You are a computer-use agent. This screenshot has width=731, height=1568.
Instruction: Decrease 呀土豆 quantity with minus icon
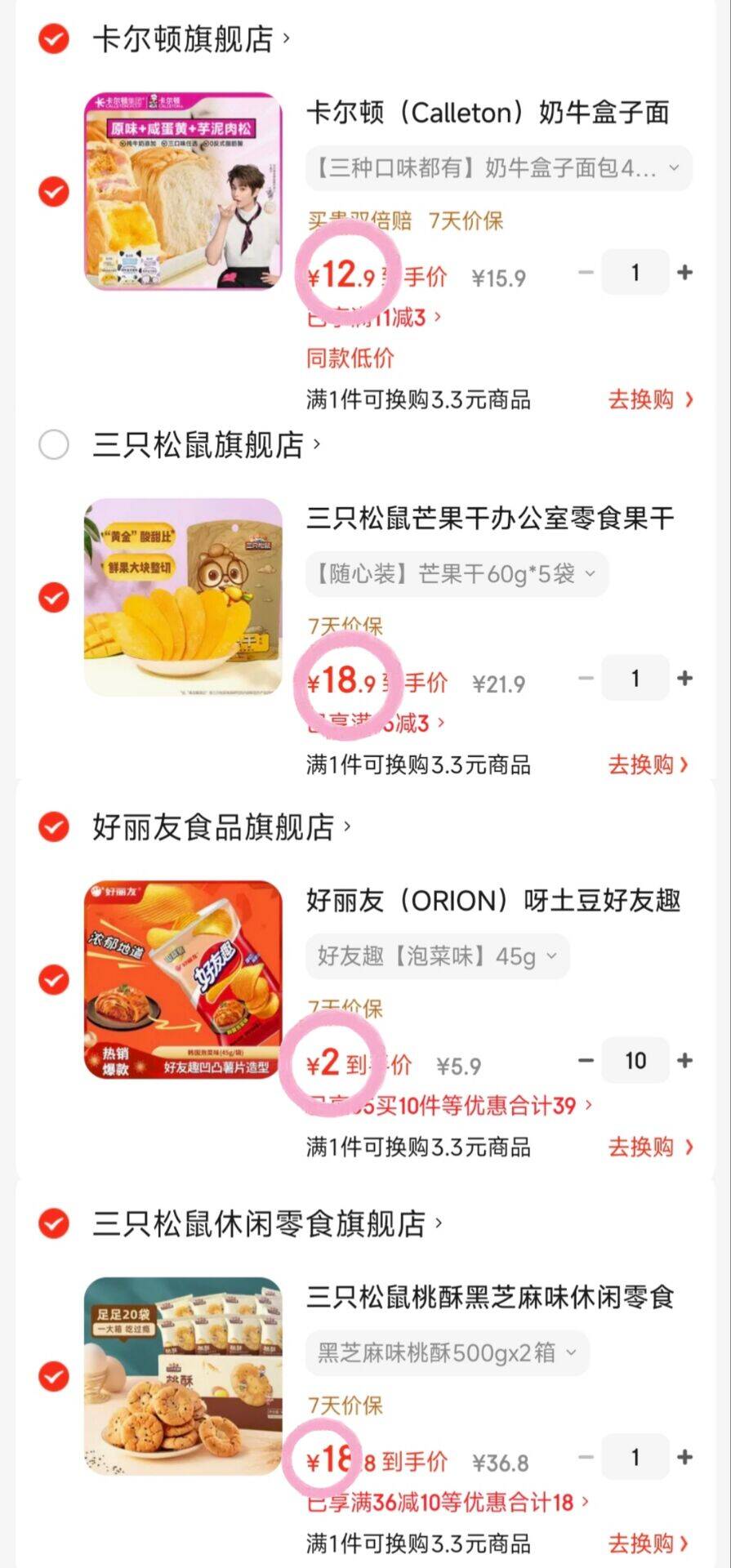586,1059
